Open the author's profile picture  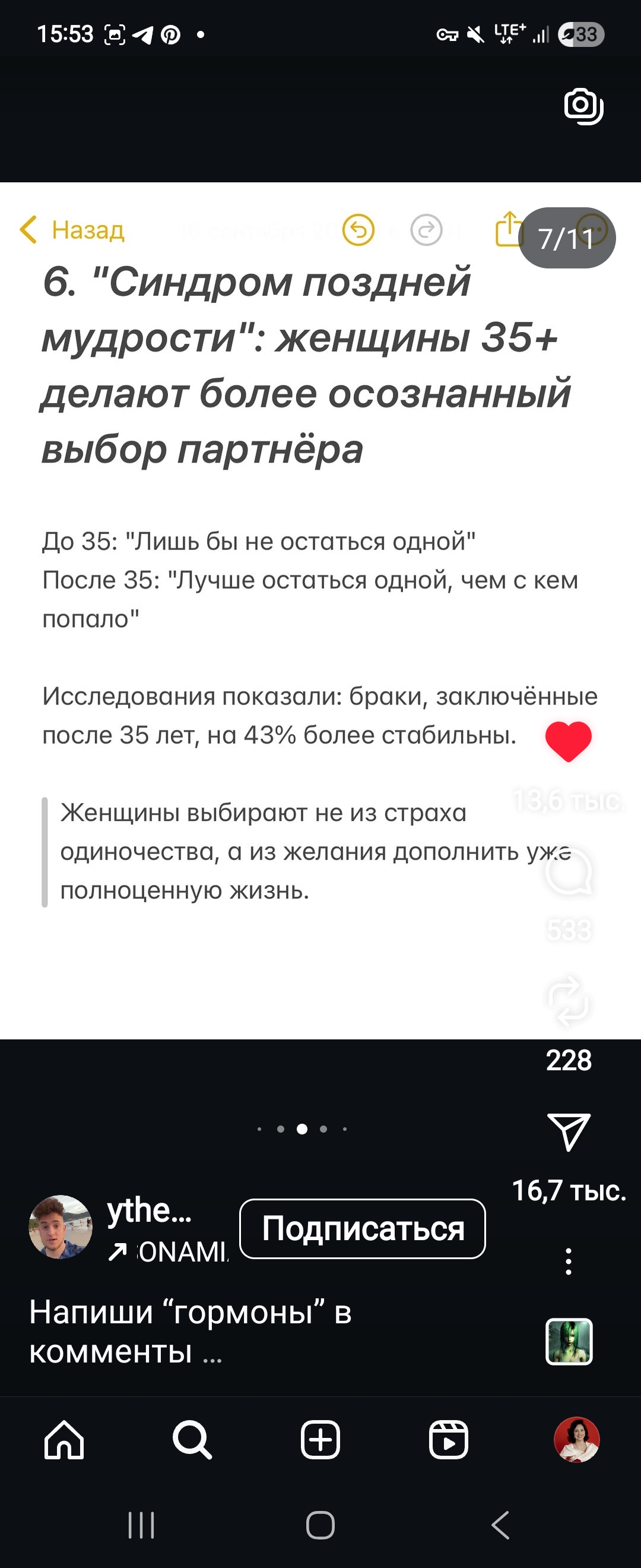60,1227
